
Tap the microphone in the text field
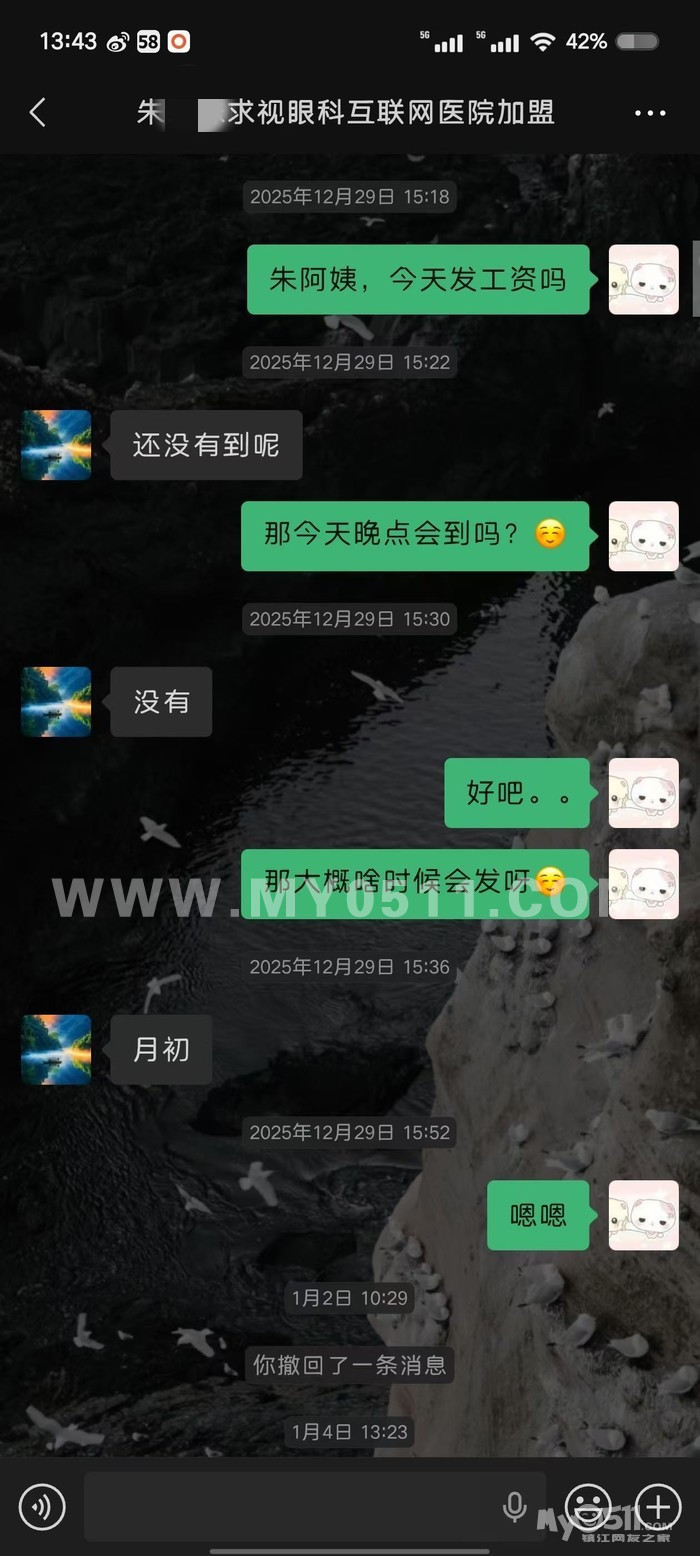click(x=515, y=1506)
